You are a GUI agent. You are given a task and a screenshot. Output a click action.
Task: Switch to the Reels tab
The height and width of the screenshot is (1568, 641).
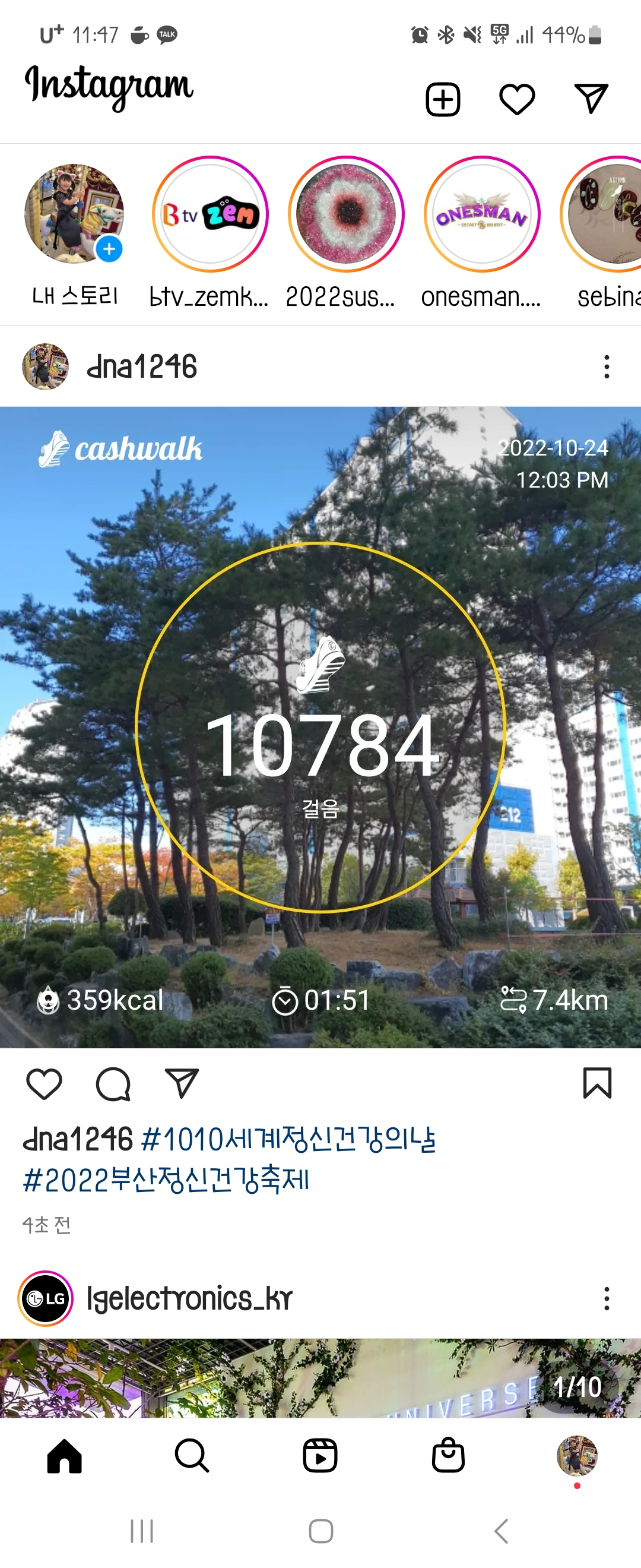click(320, 1455)
